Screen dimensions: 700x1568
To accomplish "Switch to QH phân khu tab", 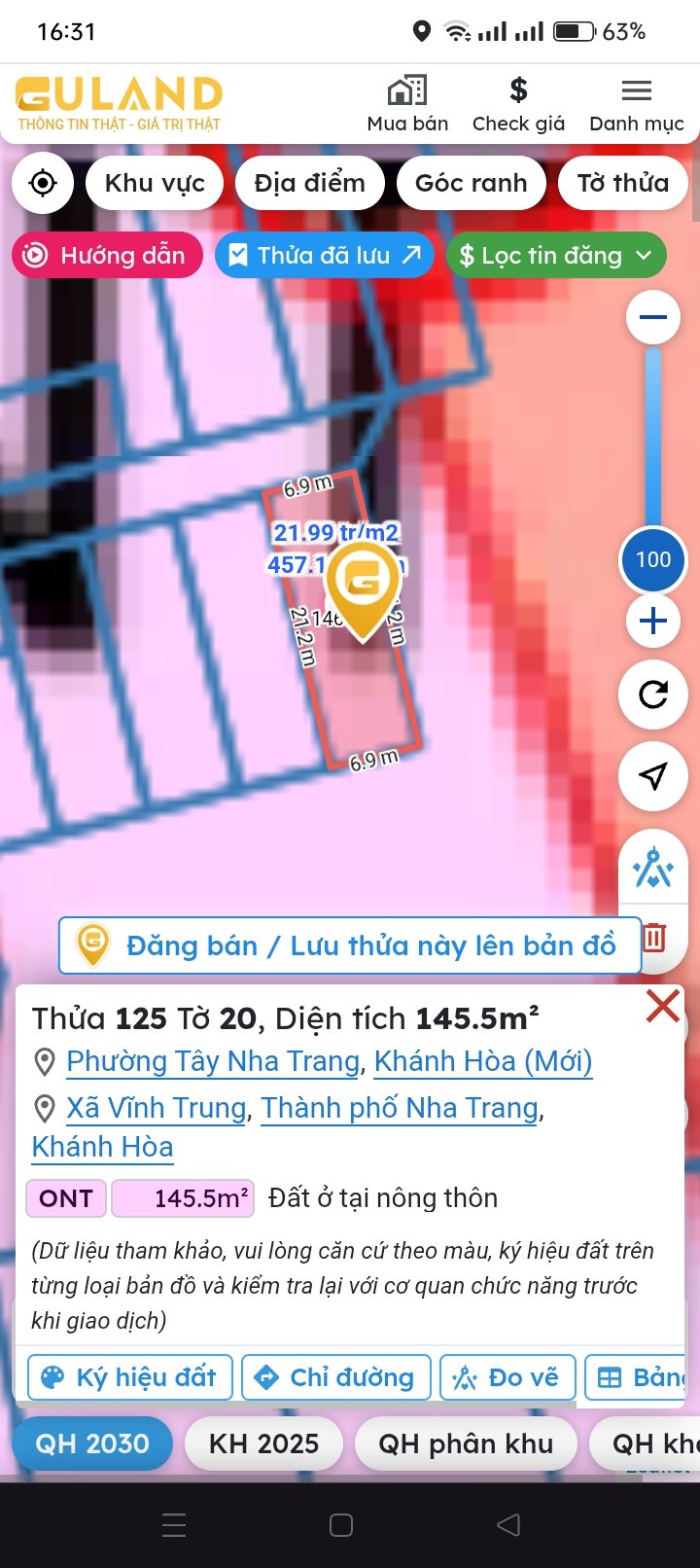I will tap(466, 1443).
